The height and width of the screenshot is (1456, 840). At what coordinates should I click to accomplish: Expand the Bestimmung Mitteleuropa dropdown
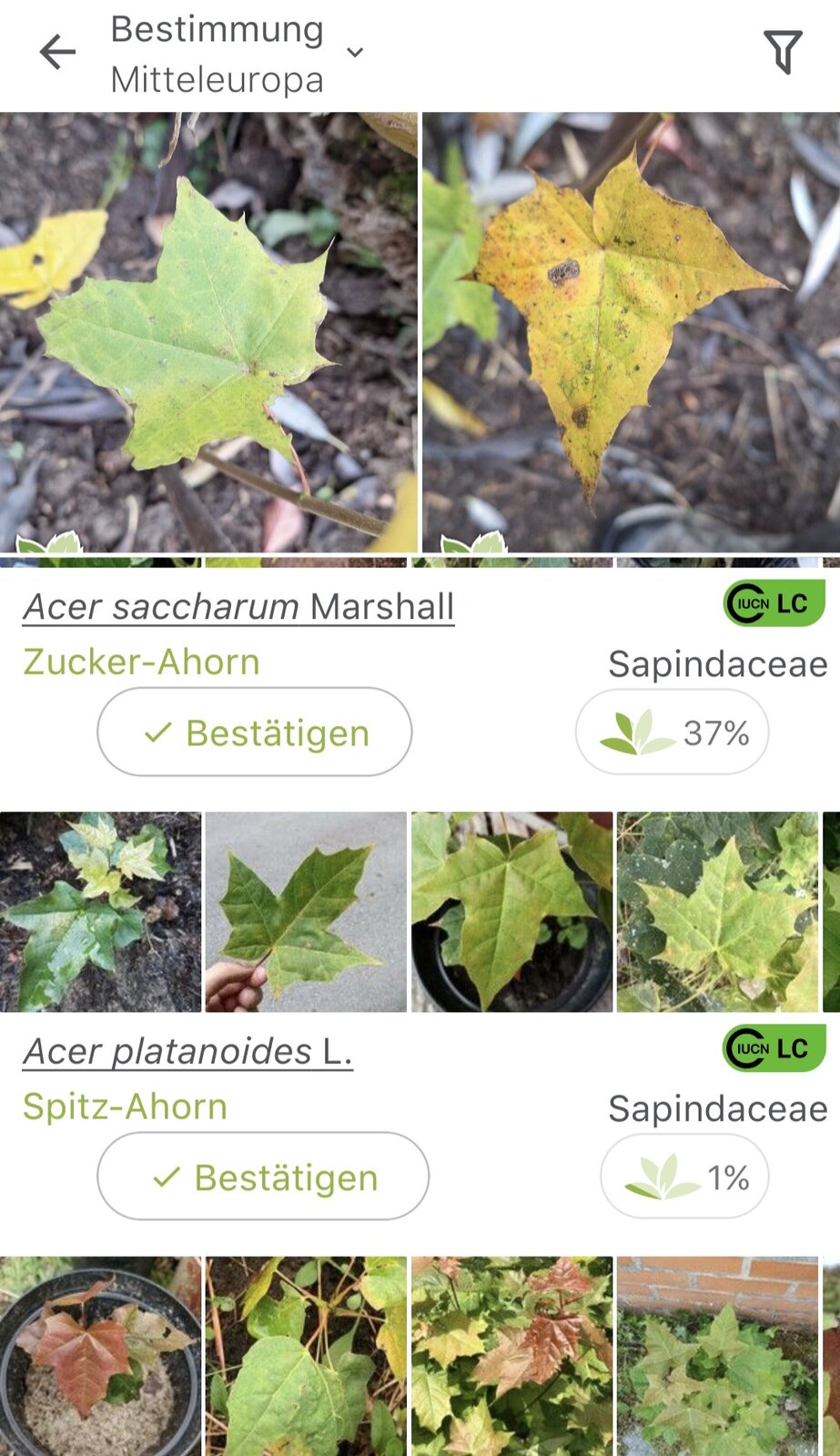coord(355,53)
